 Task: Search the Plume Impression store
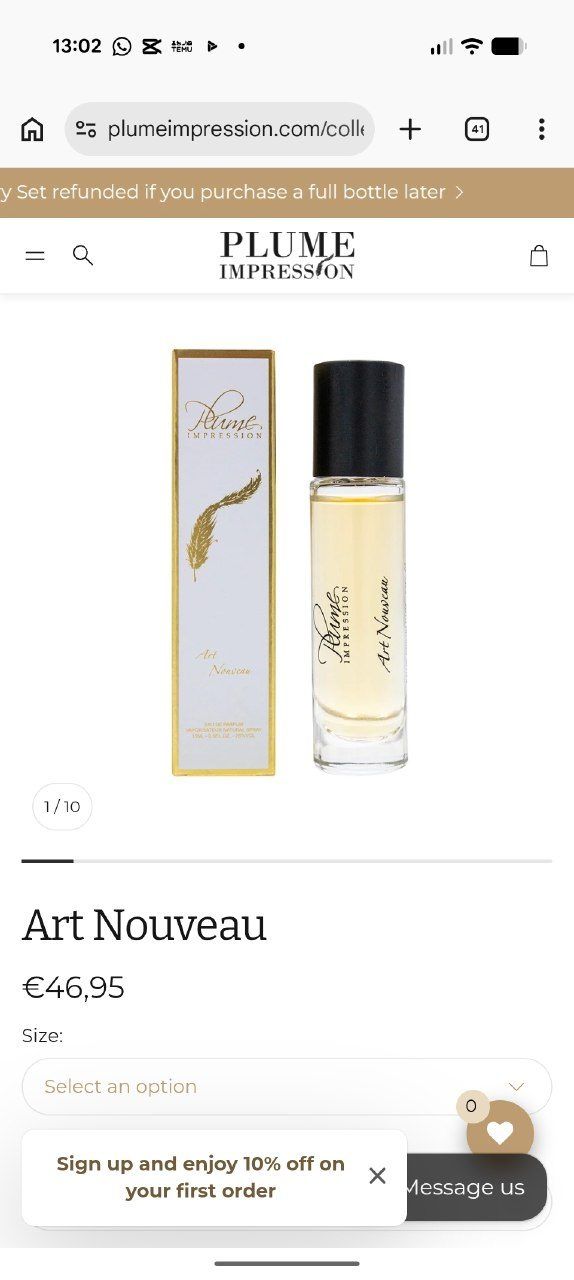pos(83,256)
